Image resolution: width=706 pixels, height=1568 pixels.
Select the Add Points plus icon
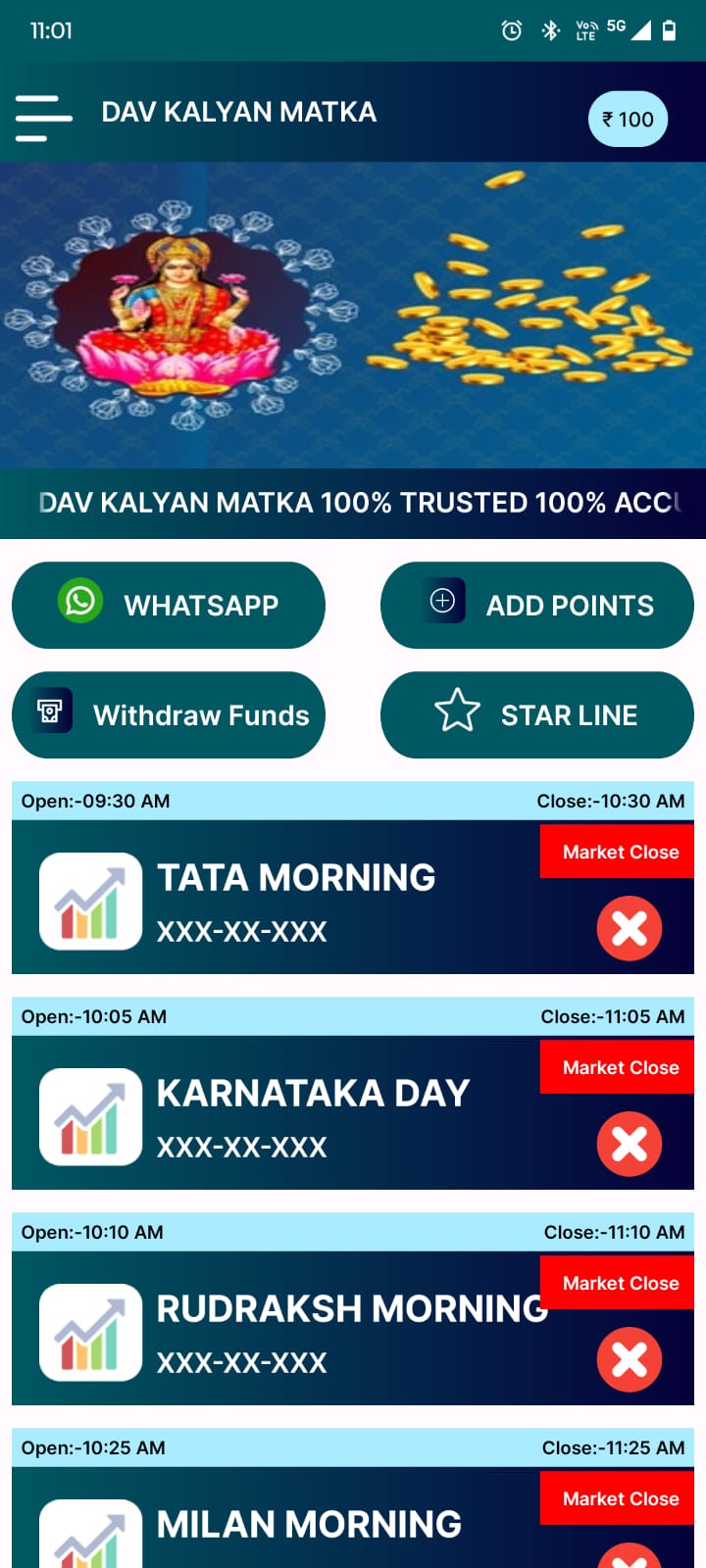pos(442,600)
